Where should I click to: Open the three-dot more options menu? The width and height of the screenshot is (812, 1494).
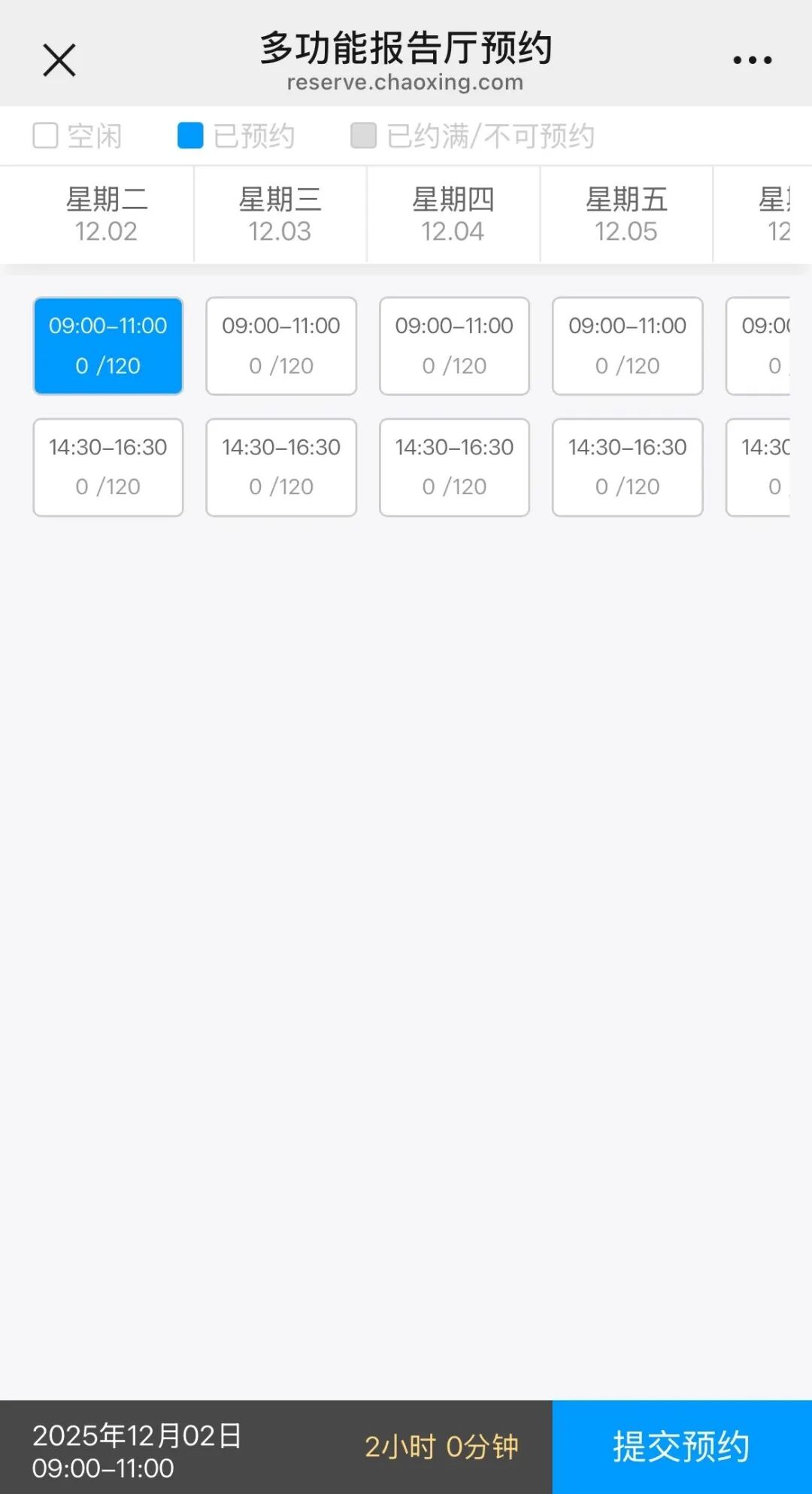click(x=752, y=60)
